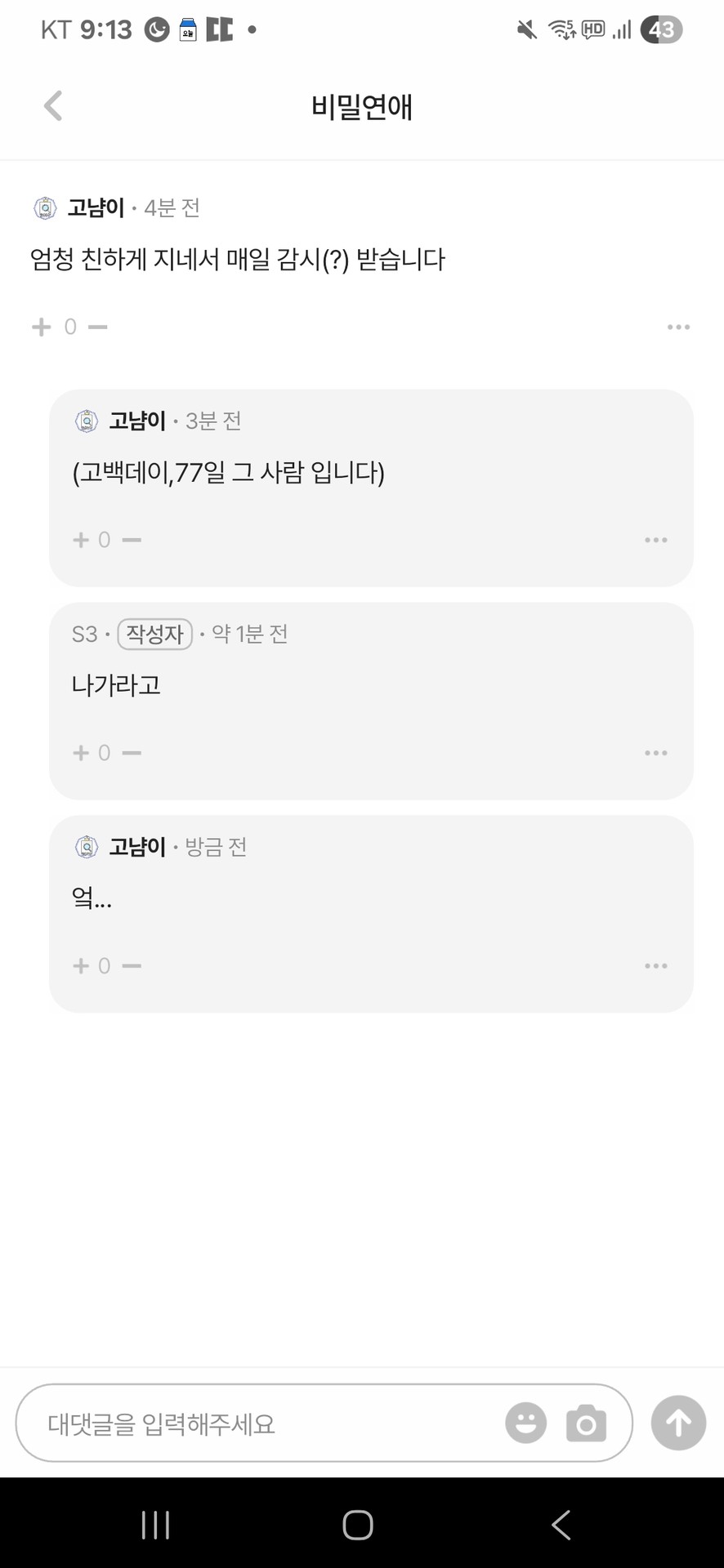Tap the send arrow button in the comment bar
The image size is (724, 1568).
(x=677, y=1423)
